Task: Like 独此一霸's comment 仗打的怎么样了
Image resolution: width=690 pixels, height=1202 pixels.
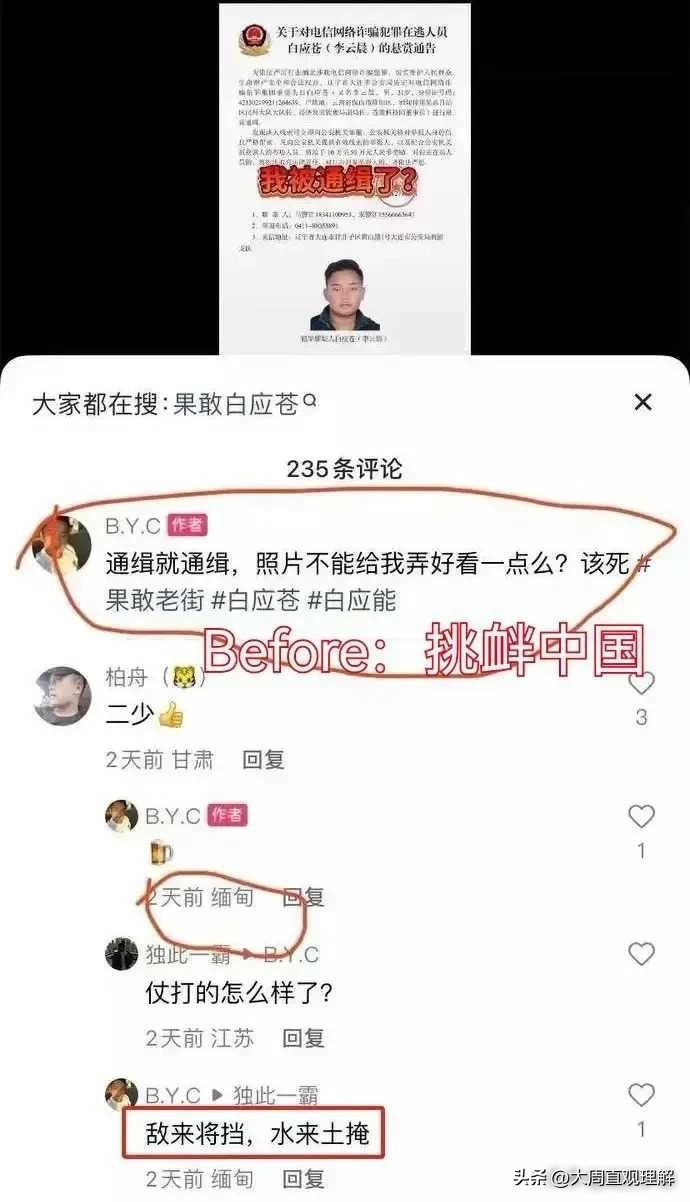Action: click(x=641, y=955)
